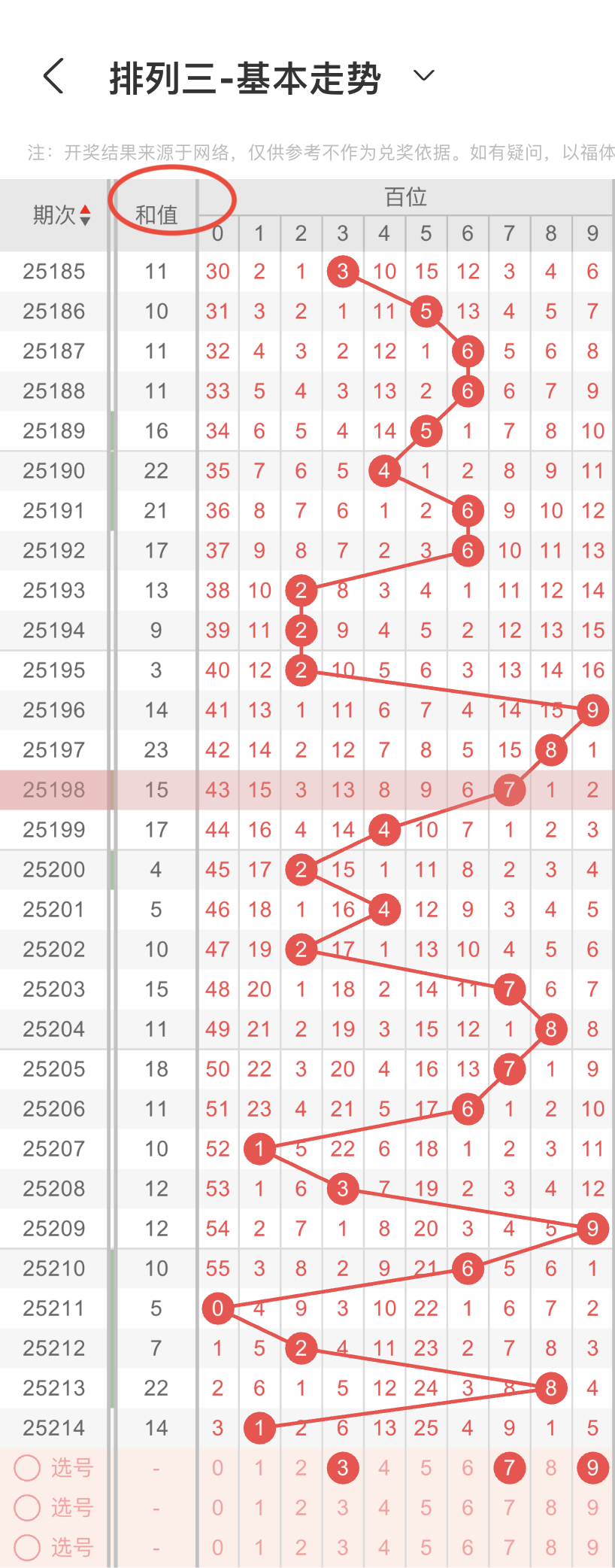
Task: Unpick the highlighted 9 in the 选号 row
Action: point(592,1467)
